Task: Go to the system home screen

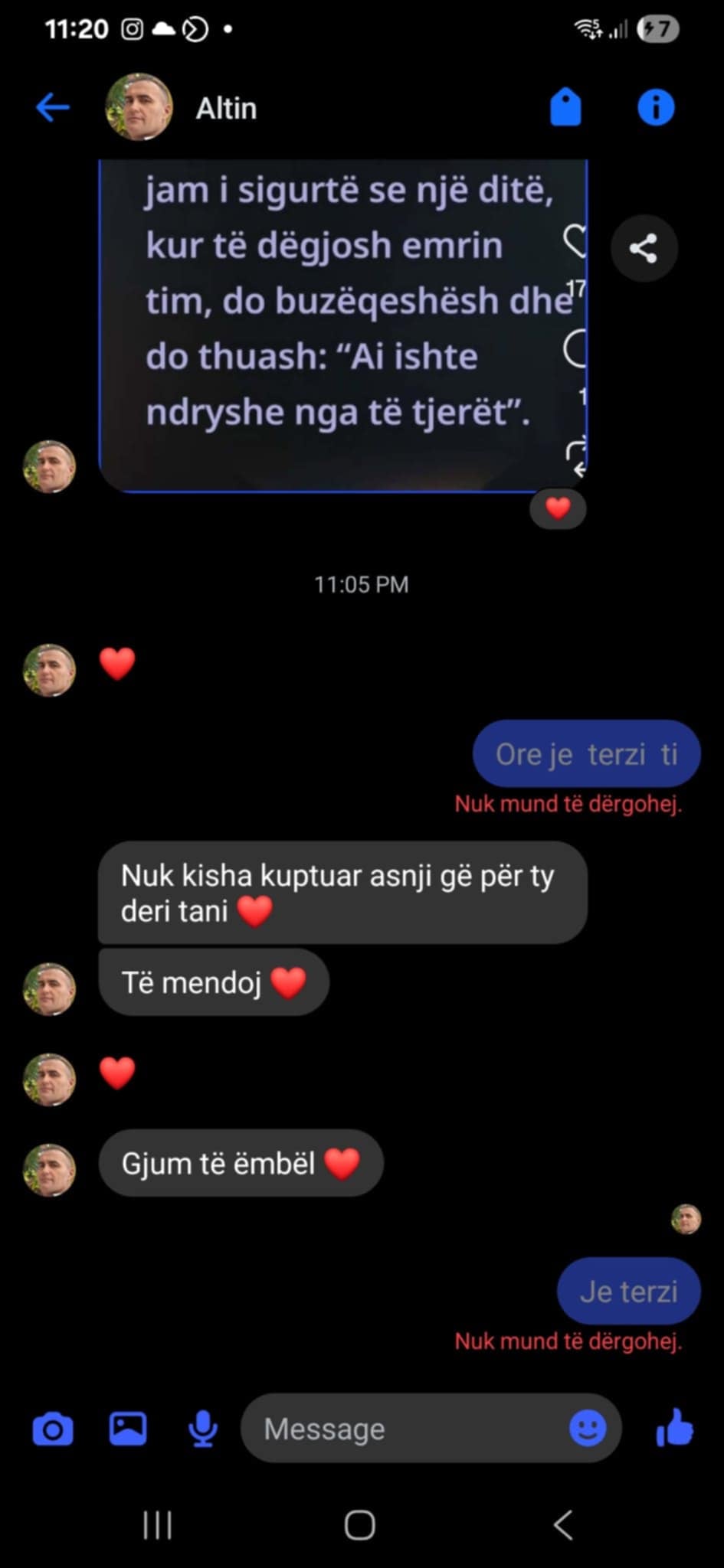Action: coord(360,1525)
